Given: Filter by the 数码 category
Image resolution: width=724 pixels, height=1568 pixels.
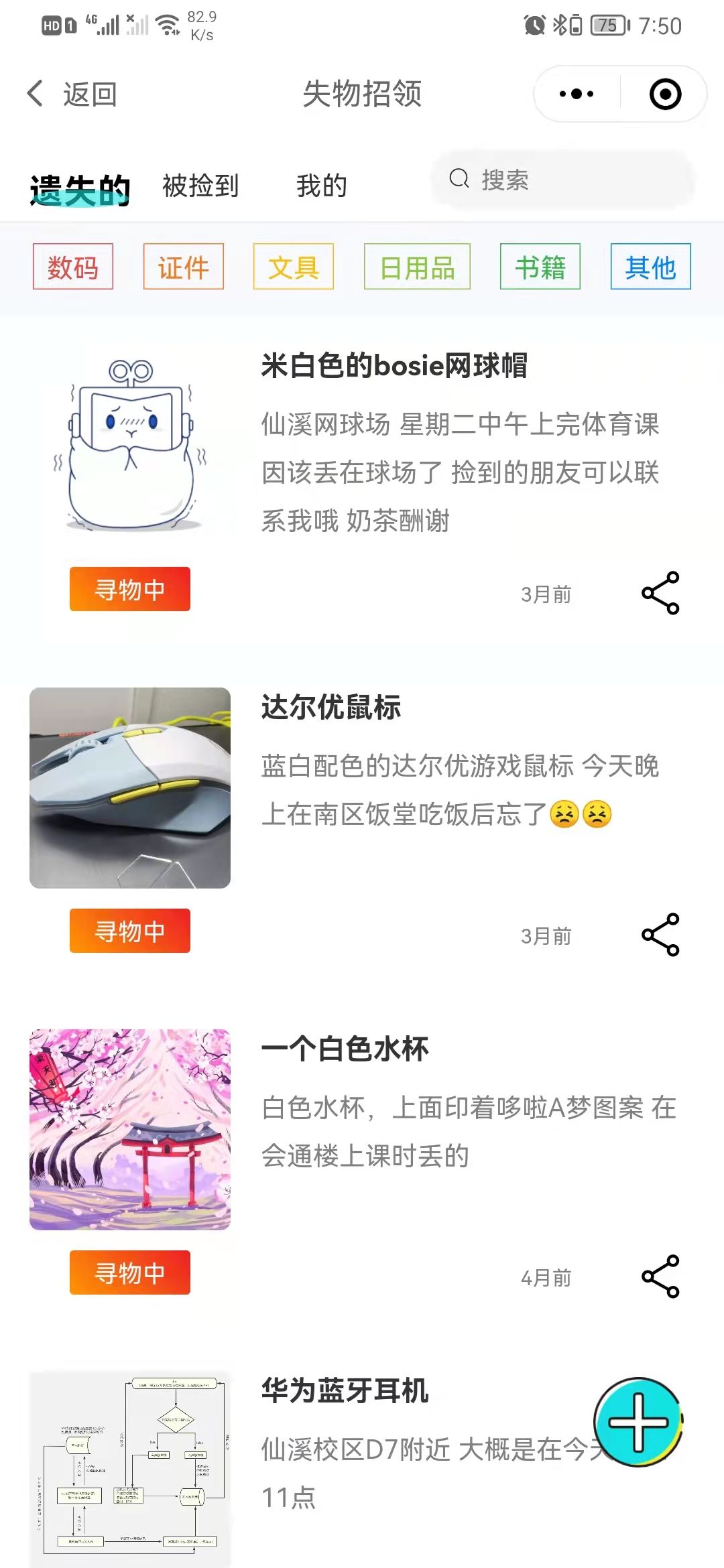Looking at the screenshot, I should pos(73,267).
